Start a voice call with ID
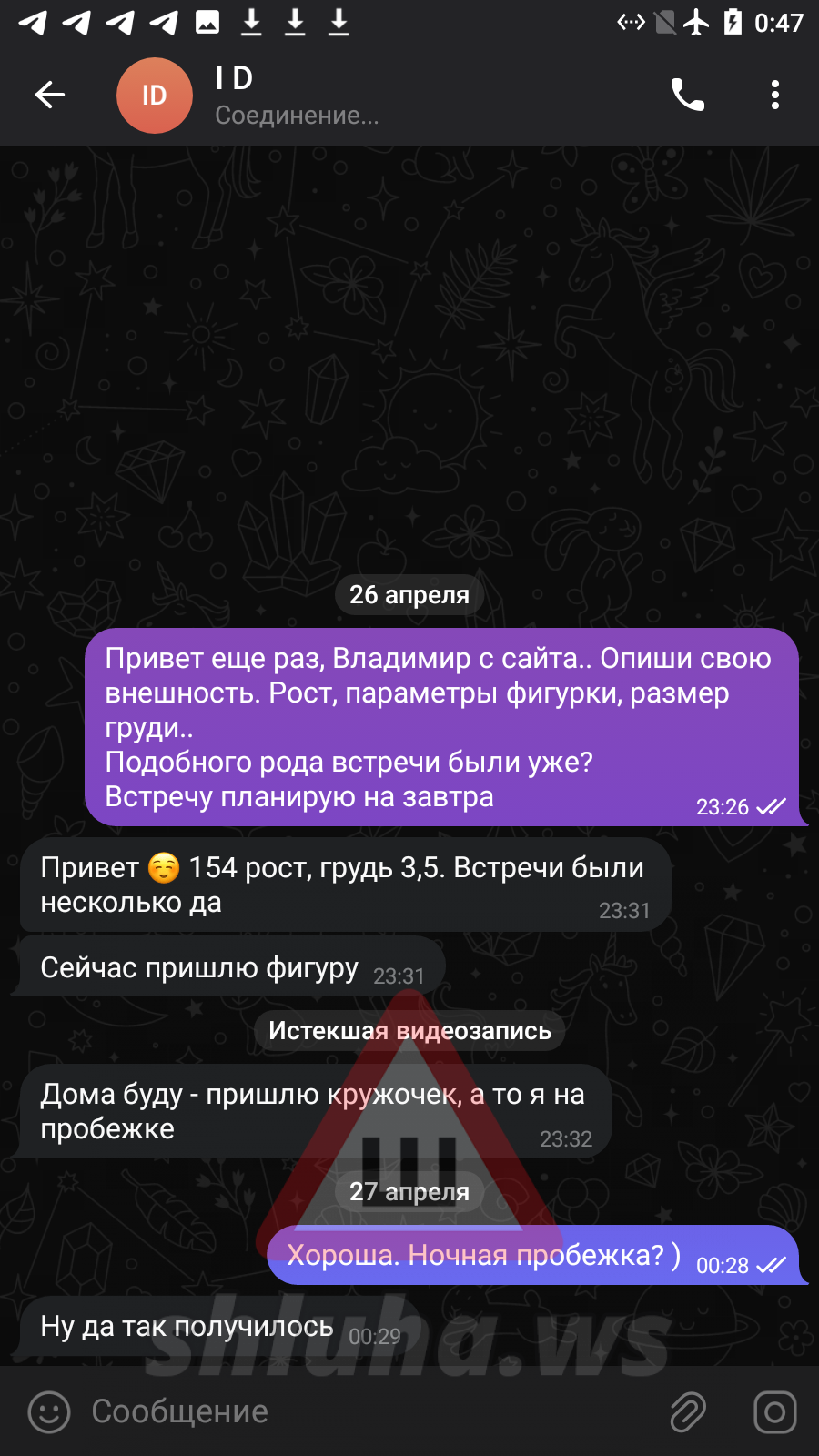Image resolution: width=819 pixels, height=1456 pixels. coord(687,95)
